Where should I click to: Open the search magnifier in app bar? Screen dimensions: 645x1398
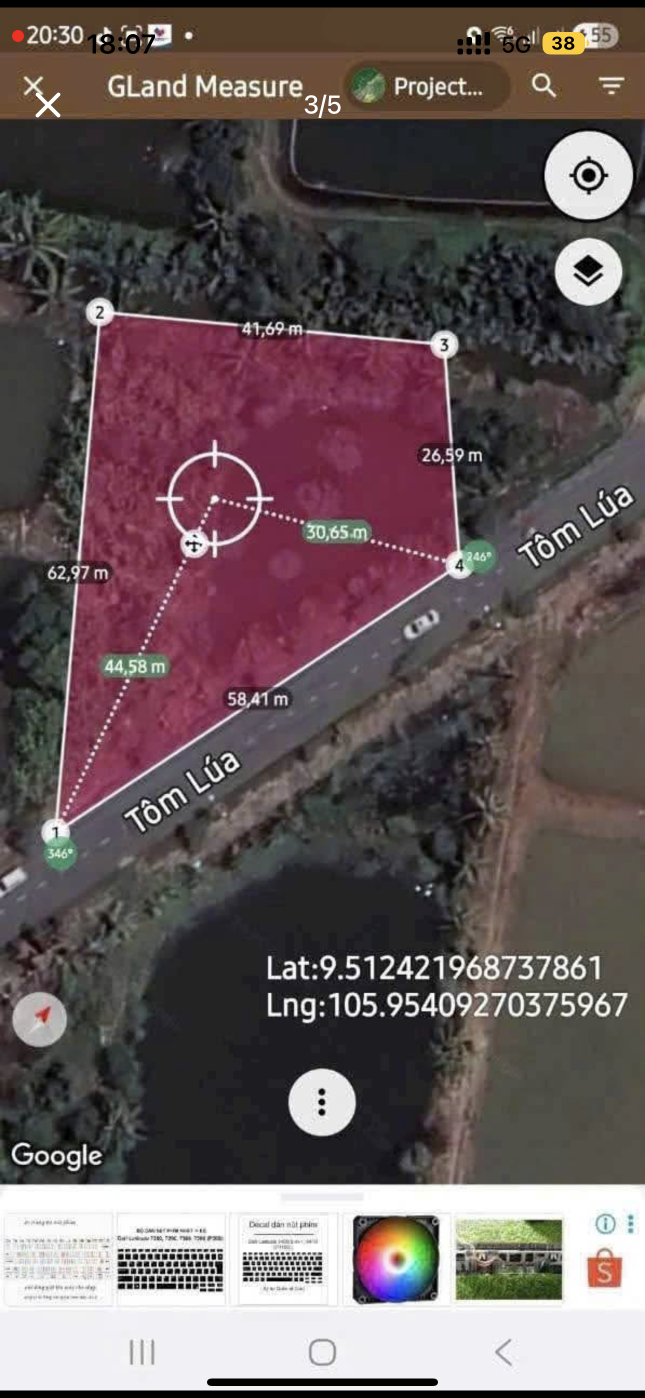click(x=544, y=86)
